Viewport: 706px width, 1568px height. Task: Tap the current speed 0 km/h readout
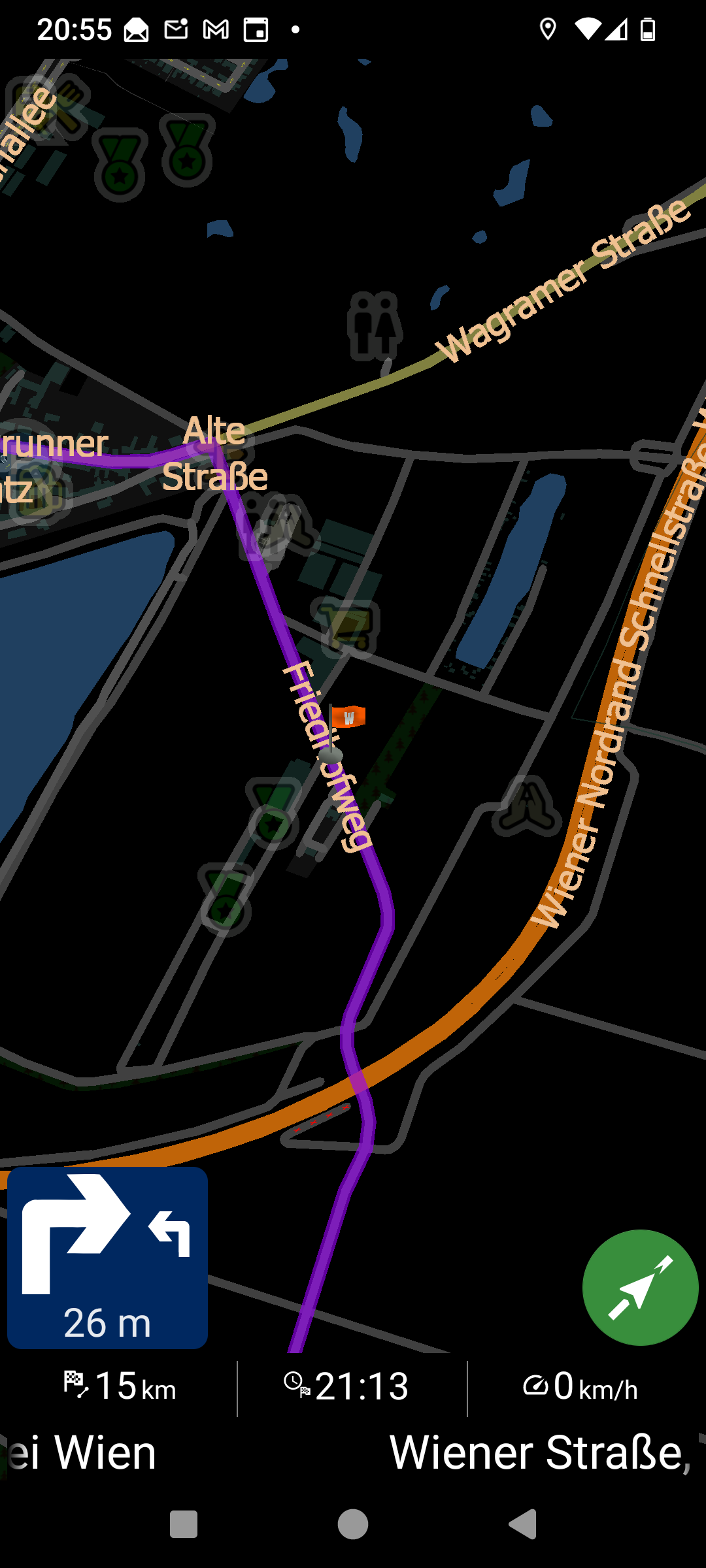(x=580, y=1386)
